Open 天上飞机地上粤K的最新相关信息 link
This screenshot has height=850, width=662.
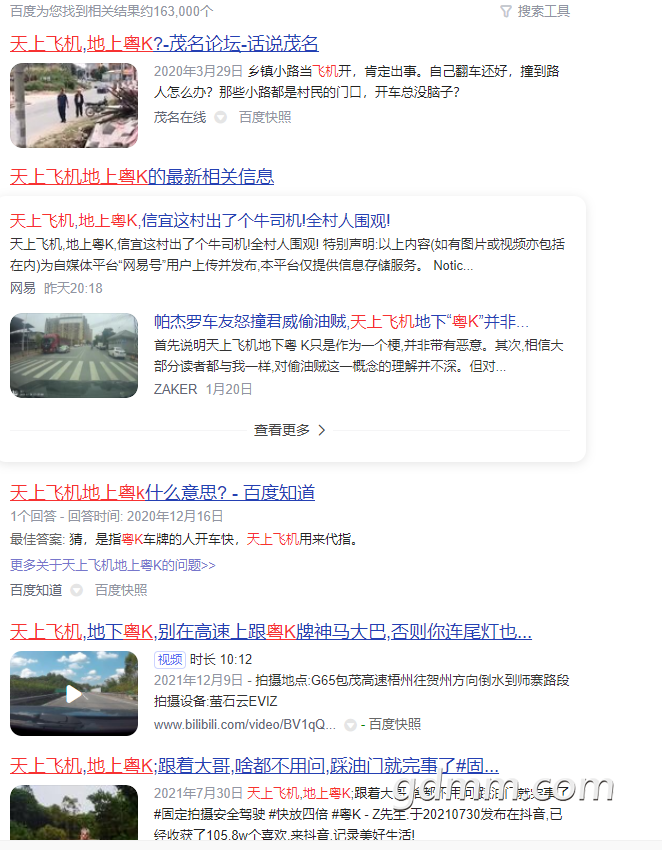141,177
